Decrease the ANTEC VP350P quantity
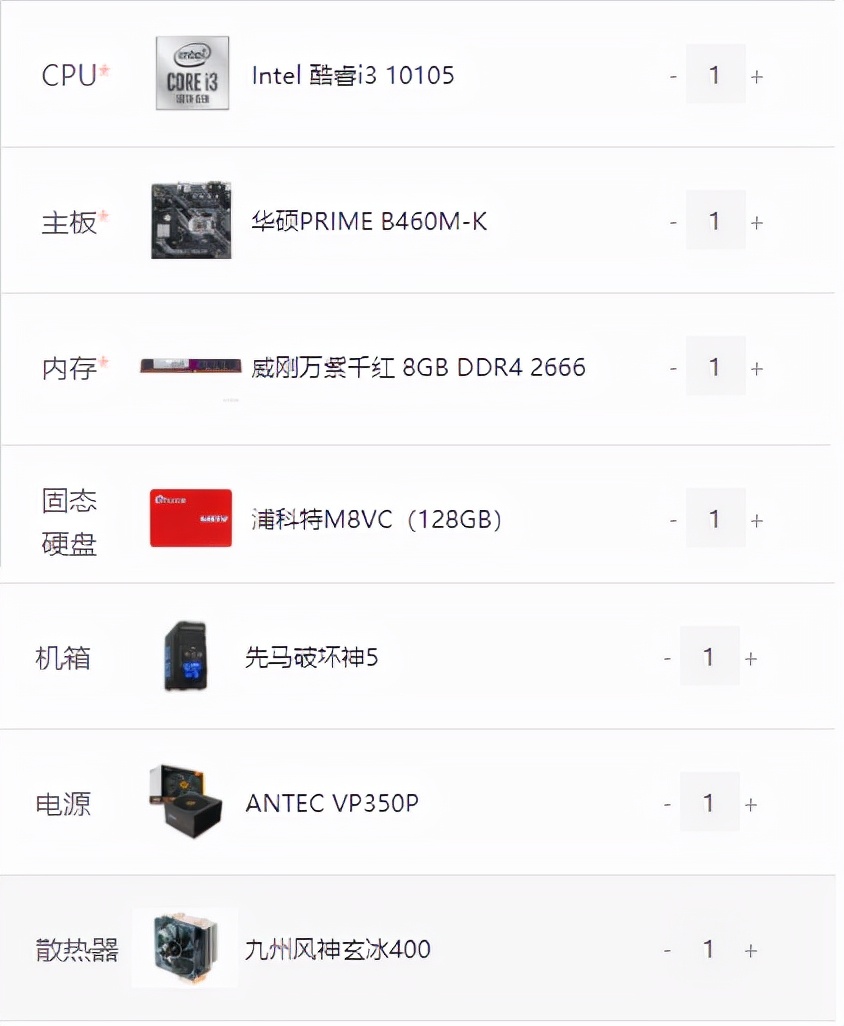The width and height of the screenshot is (844, 1026). (x=668, y=804)
